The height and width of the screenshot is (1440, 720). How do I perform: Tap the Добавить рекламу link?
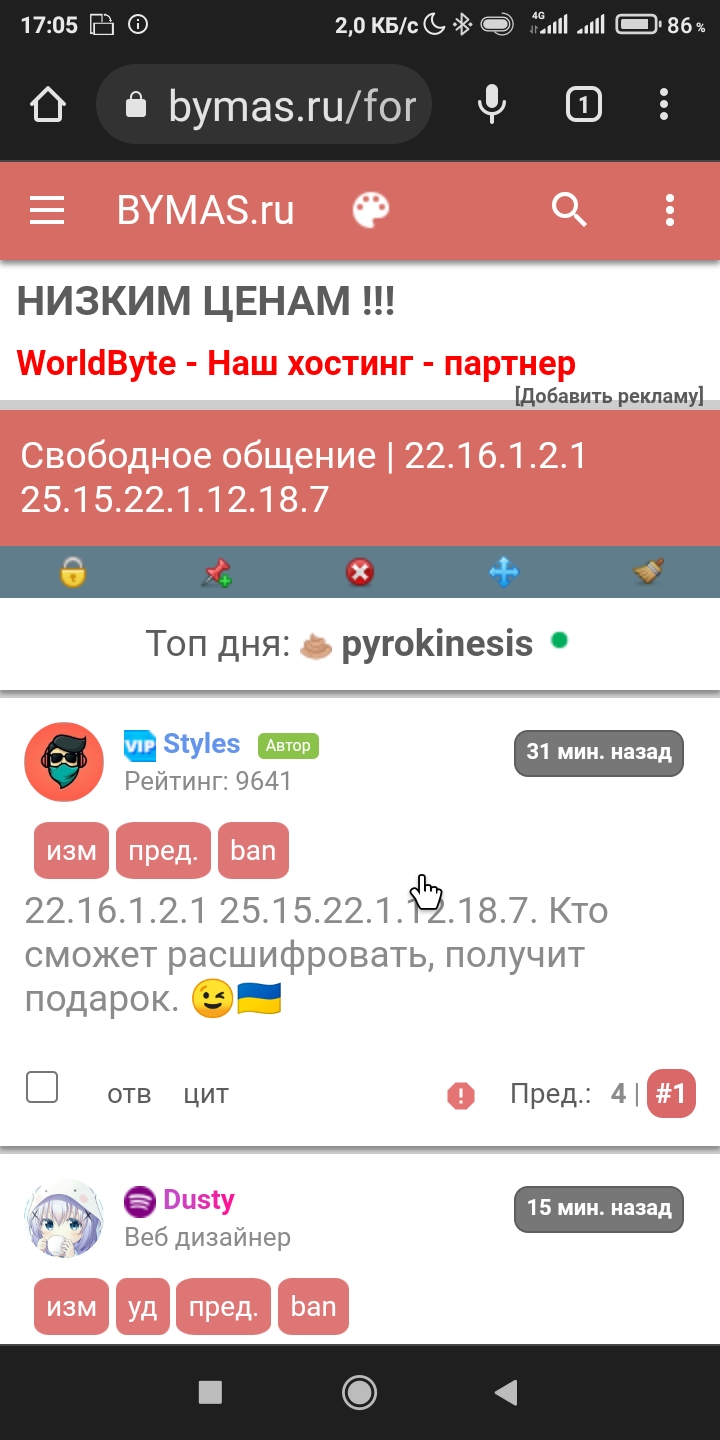(609, 396)
